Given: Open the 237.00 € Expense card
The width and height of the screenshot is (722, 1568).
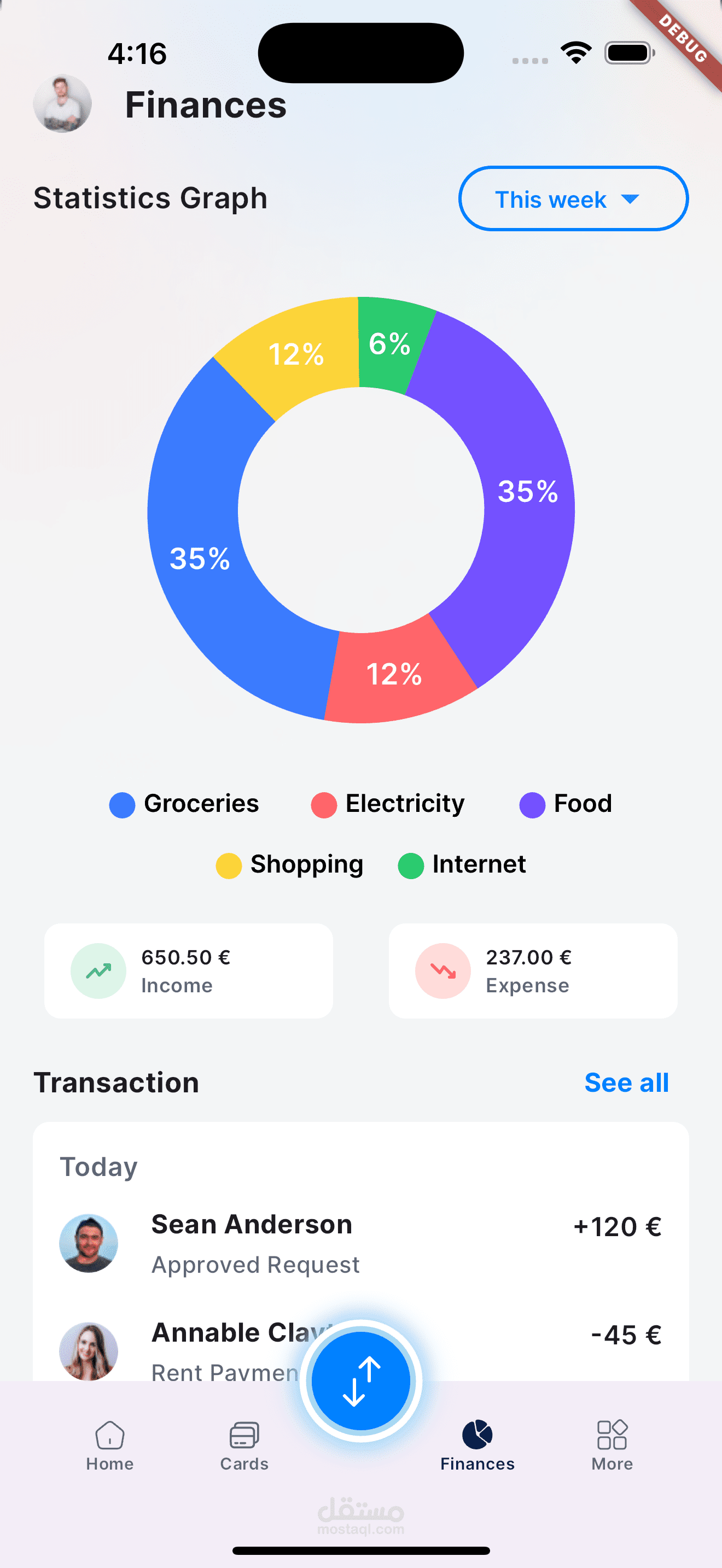Looking at the screenshot, I should pyautogui.click(x=533, y=971).
